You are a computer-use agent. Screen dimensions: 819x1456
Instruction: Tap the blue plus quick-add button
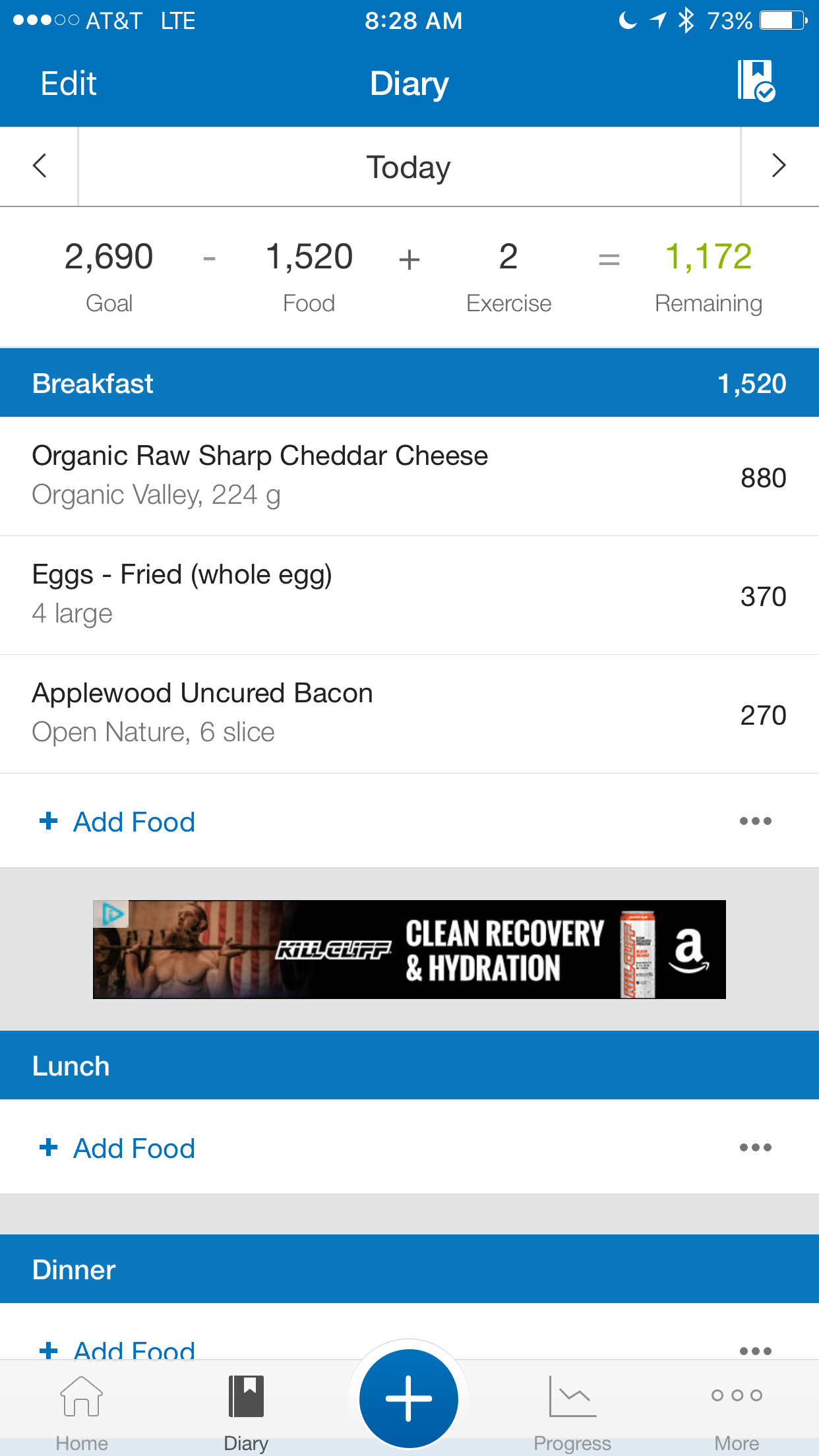point(409,1398)
